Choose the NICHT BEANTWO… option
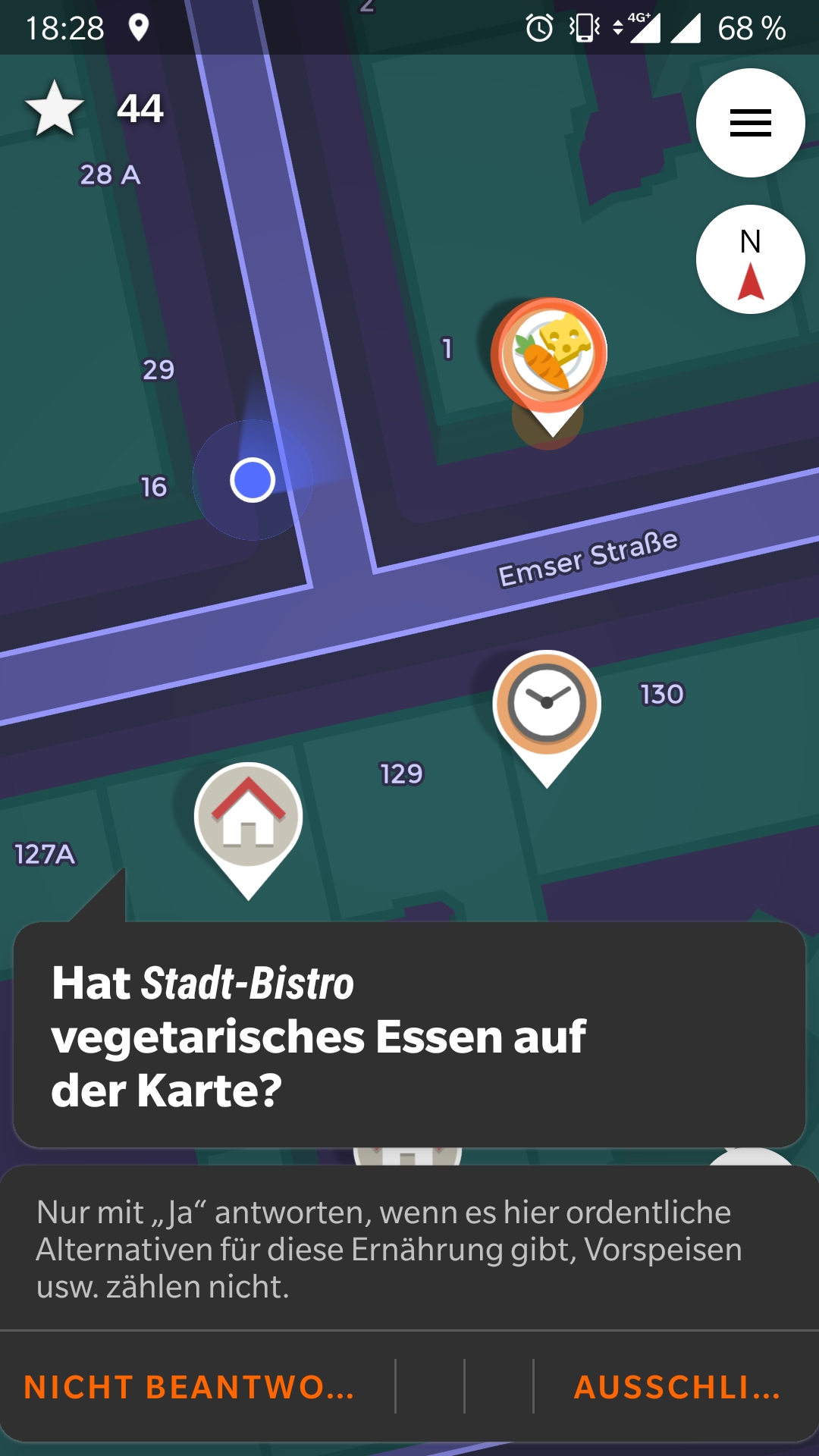819x1456 pixels. (190, 1387)
